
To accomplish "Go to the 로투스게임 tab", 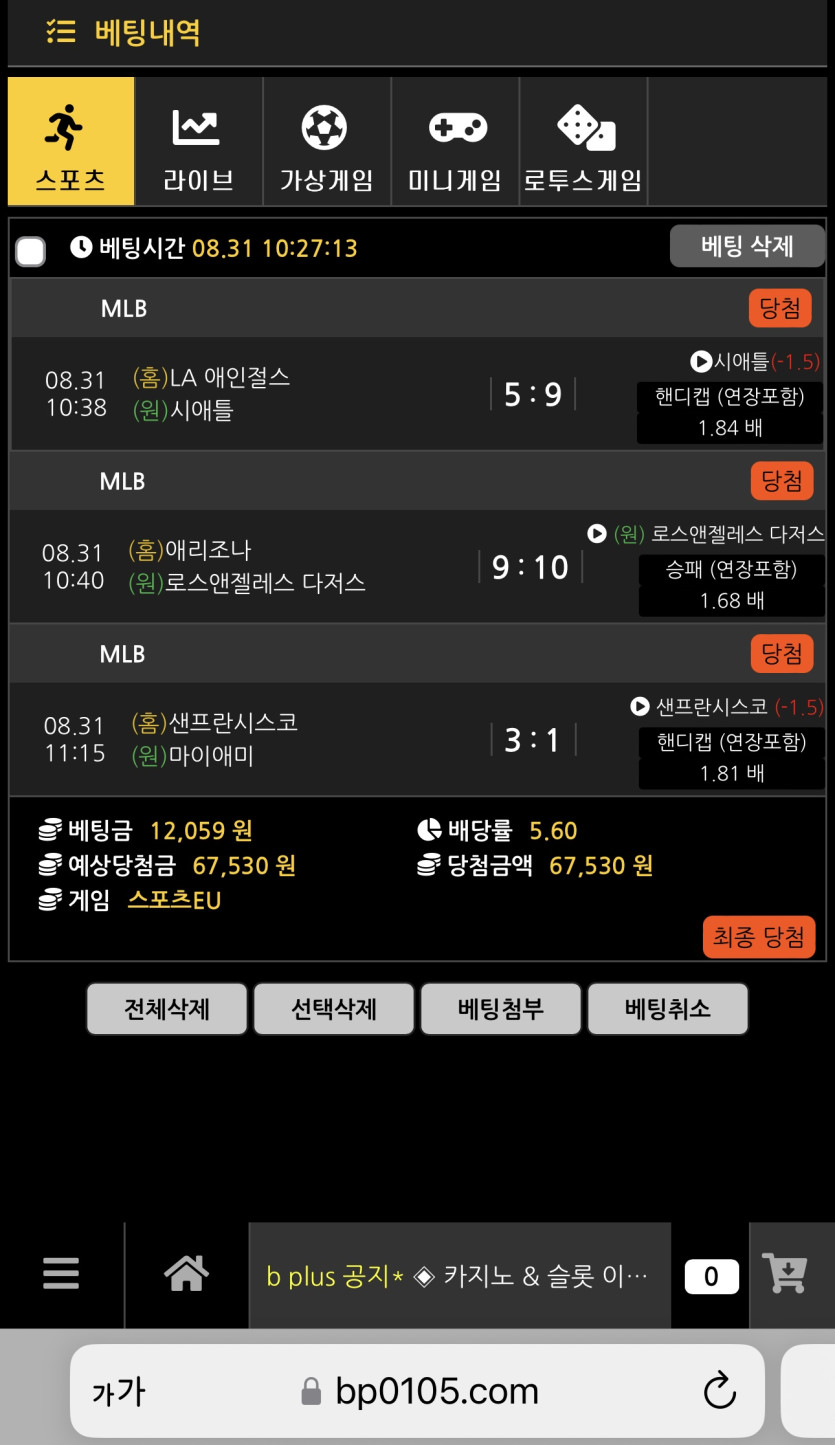I will 583,142.
